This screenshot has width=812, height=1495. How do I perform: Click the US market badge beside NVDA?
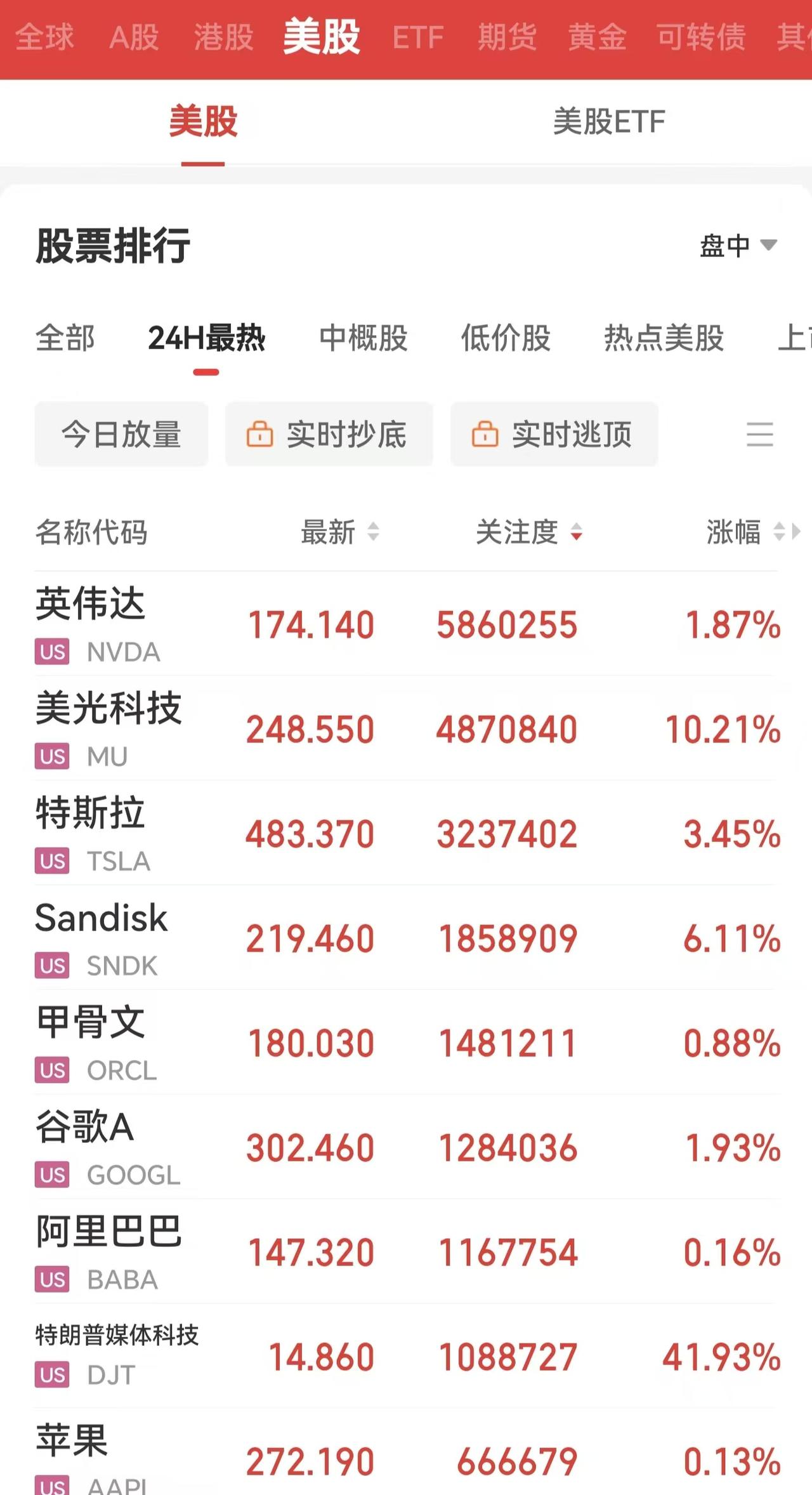pos(51,651)
